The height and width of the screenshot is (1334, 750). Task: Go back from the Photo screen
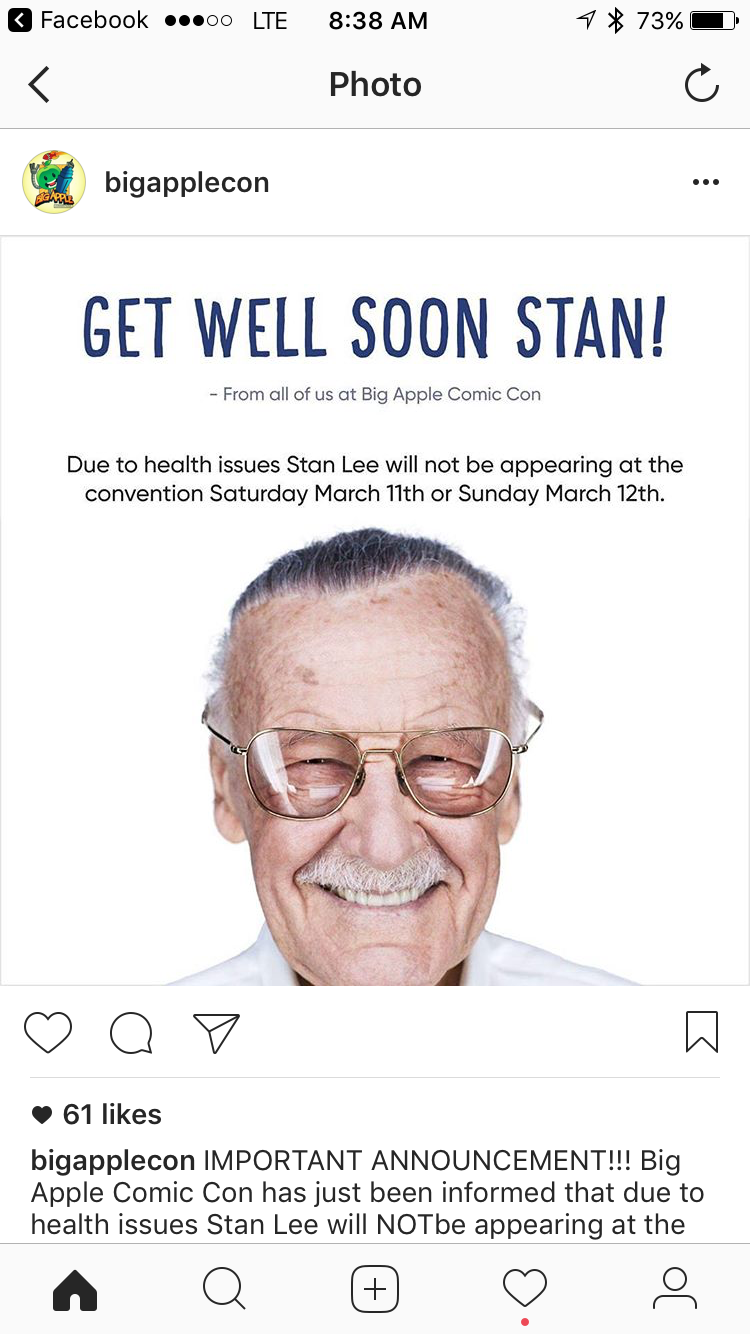pyautogui.click(x=39, y=85)
